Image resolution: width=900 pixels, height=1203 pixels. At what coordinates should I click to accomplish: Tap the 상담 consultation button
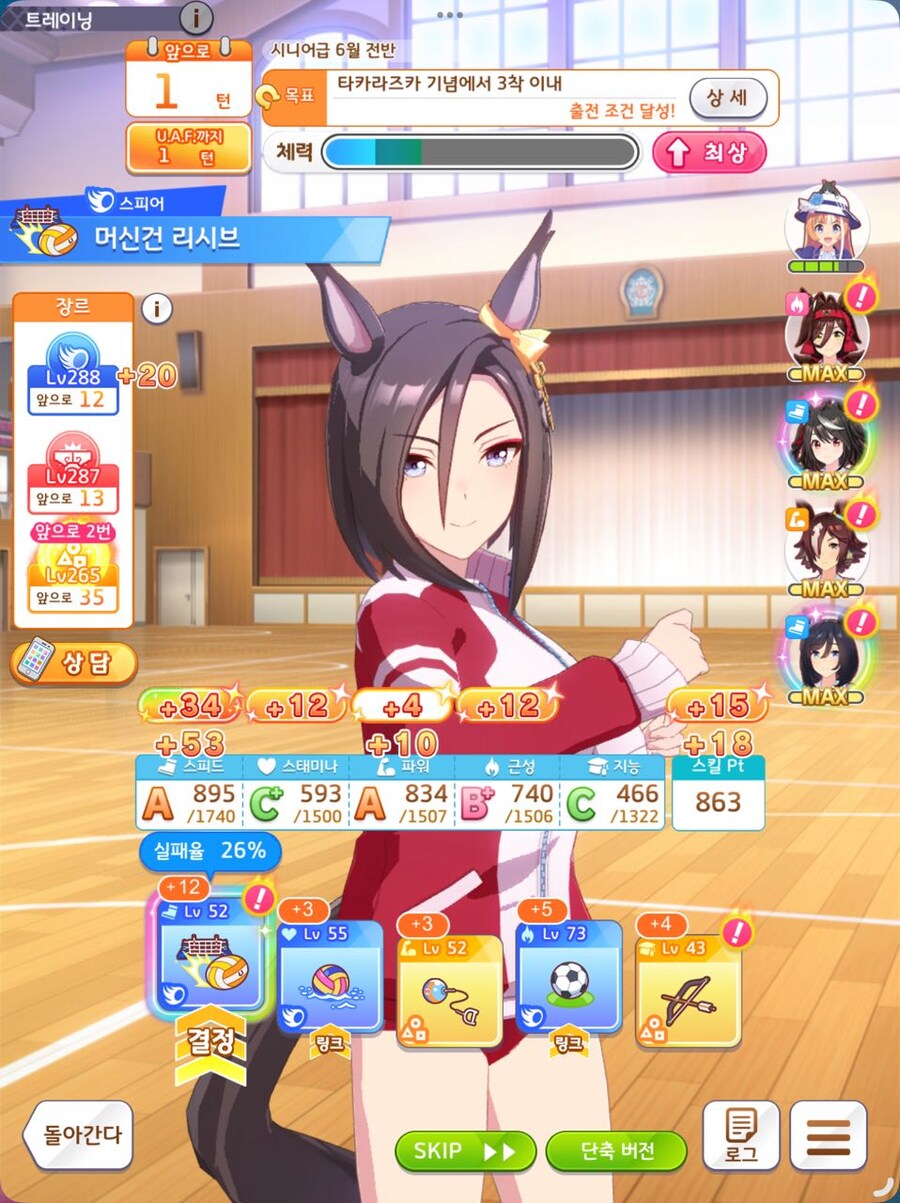click(74, 663)
